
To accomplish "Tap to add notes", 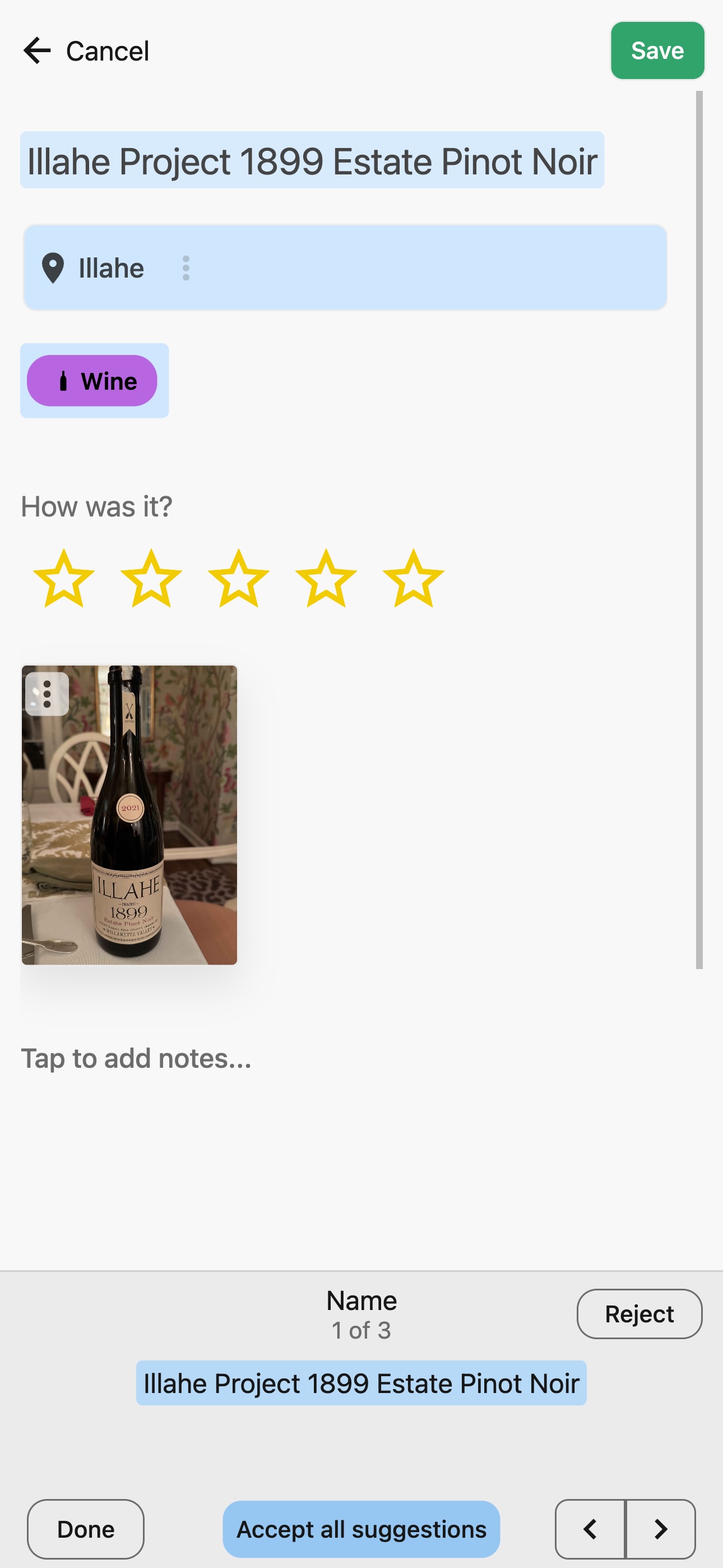I will pos(136,1059).
